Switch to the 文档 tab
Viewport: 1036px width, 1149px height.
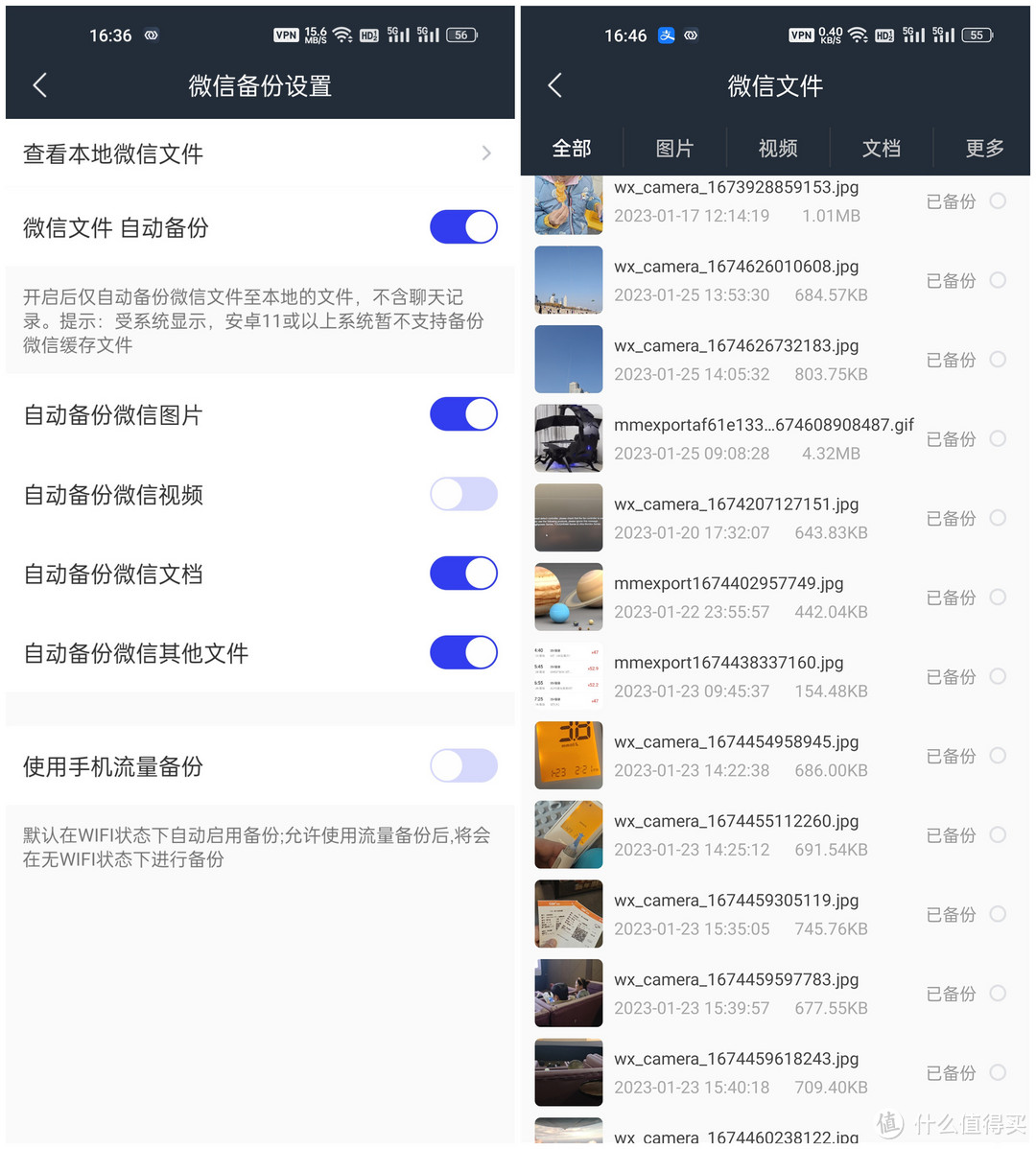tap(882, 148)
